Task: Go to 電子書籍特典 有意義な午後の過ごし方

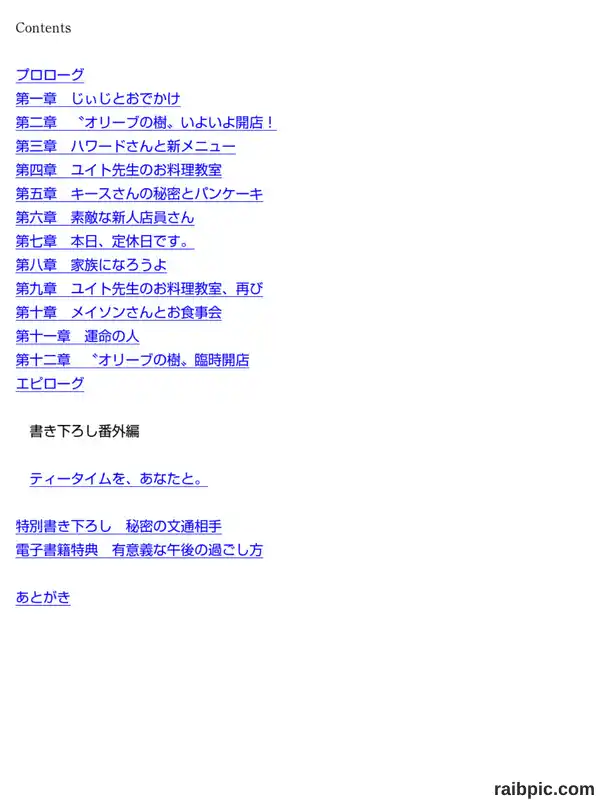Action: pos(139,551)
